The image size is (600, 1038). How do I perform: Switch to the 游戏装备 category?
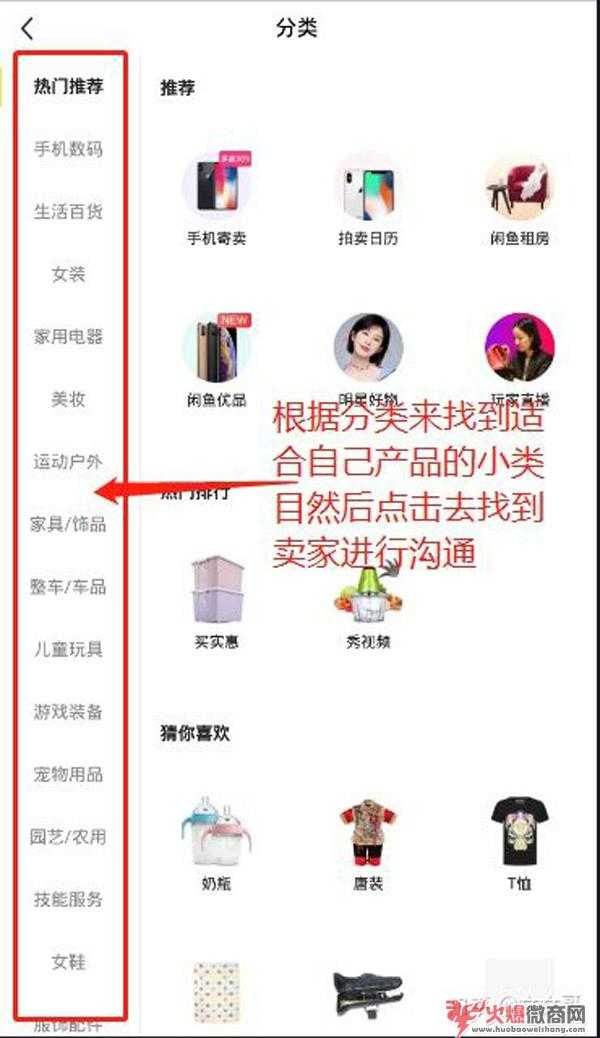[68, 712]
